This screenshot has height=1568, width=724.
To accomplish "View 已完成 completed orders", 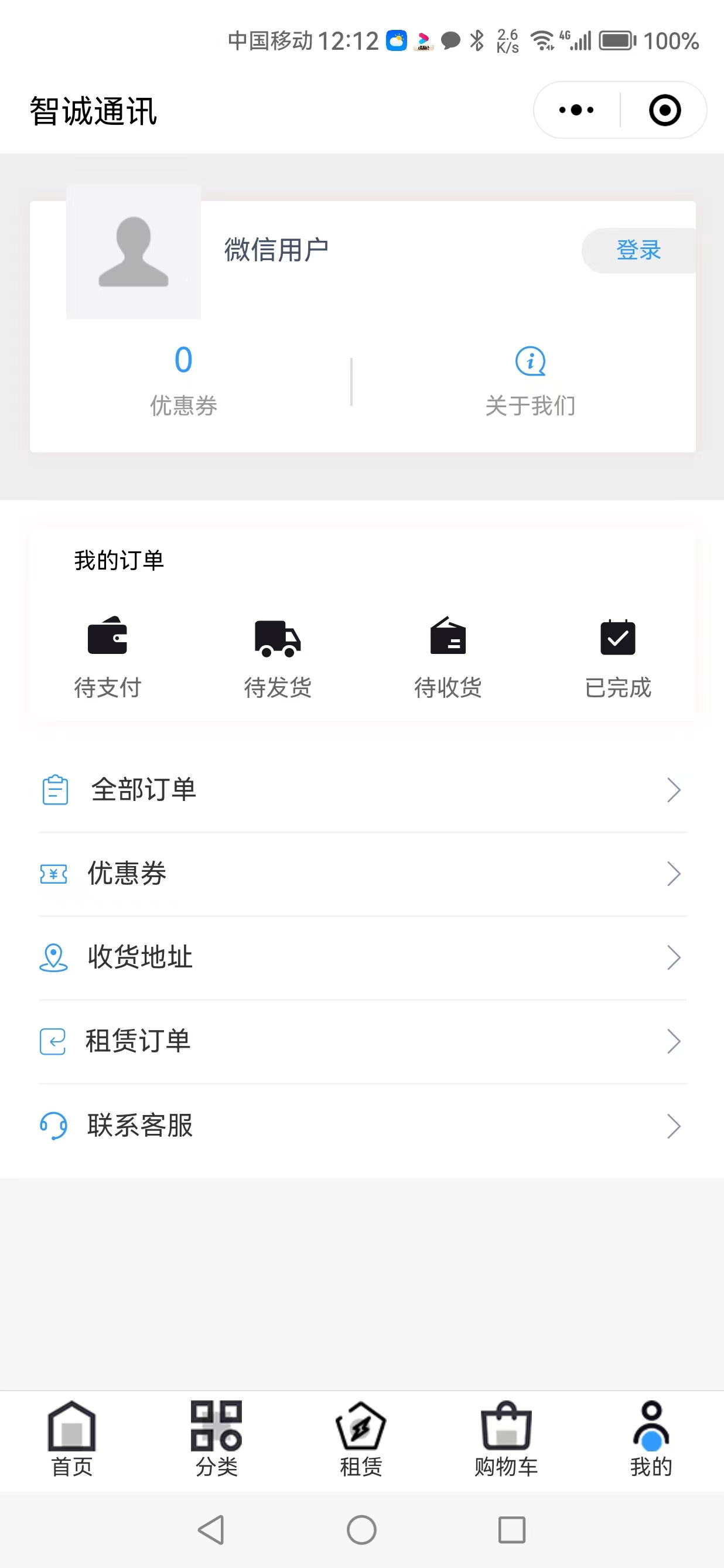I will tap(617, 657).
